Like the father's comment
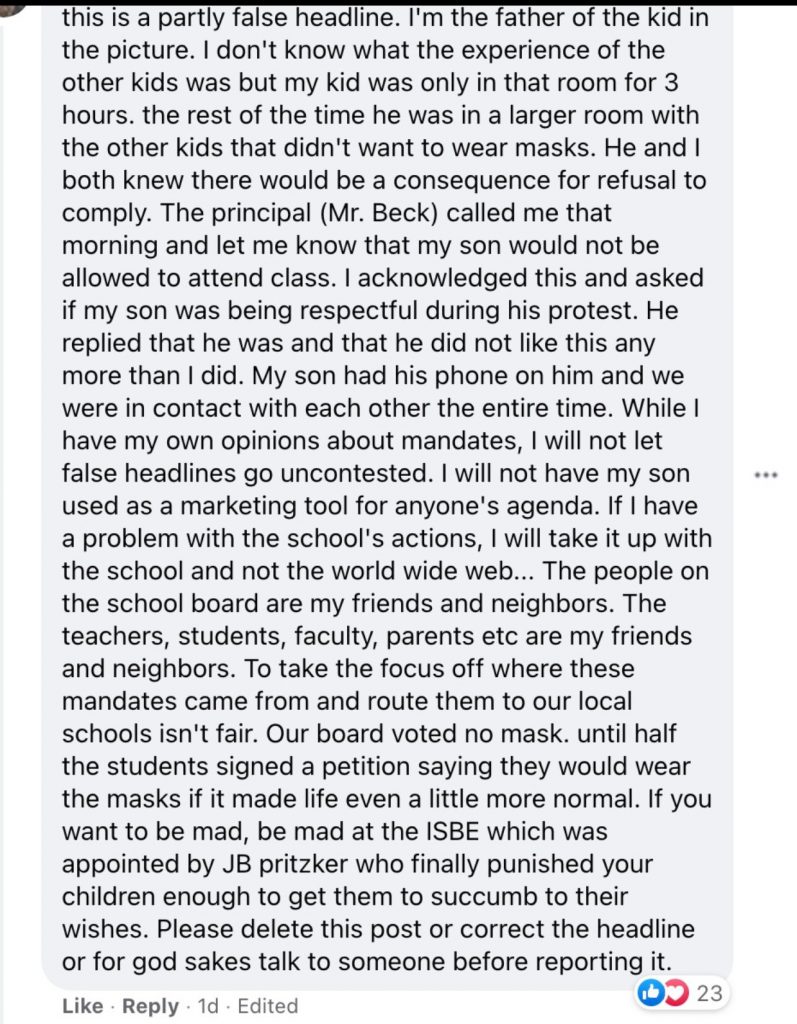 pyautogui.click(x=82, y=1006)
